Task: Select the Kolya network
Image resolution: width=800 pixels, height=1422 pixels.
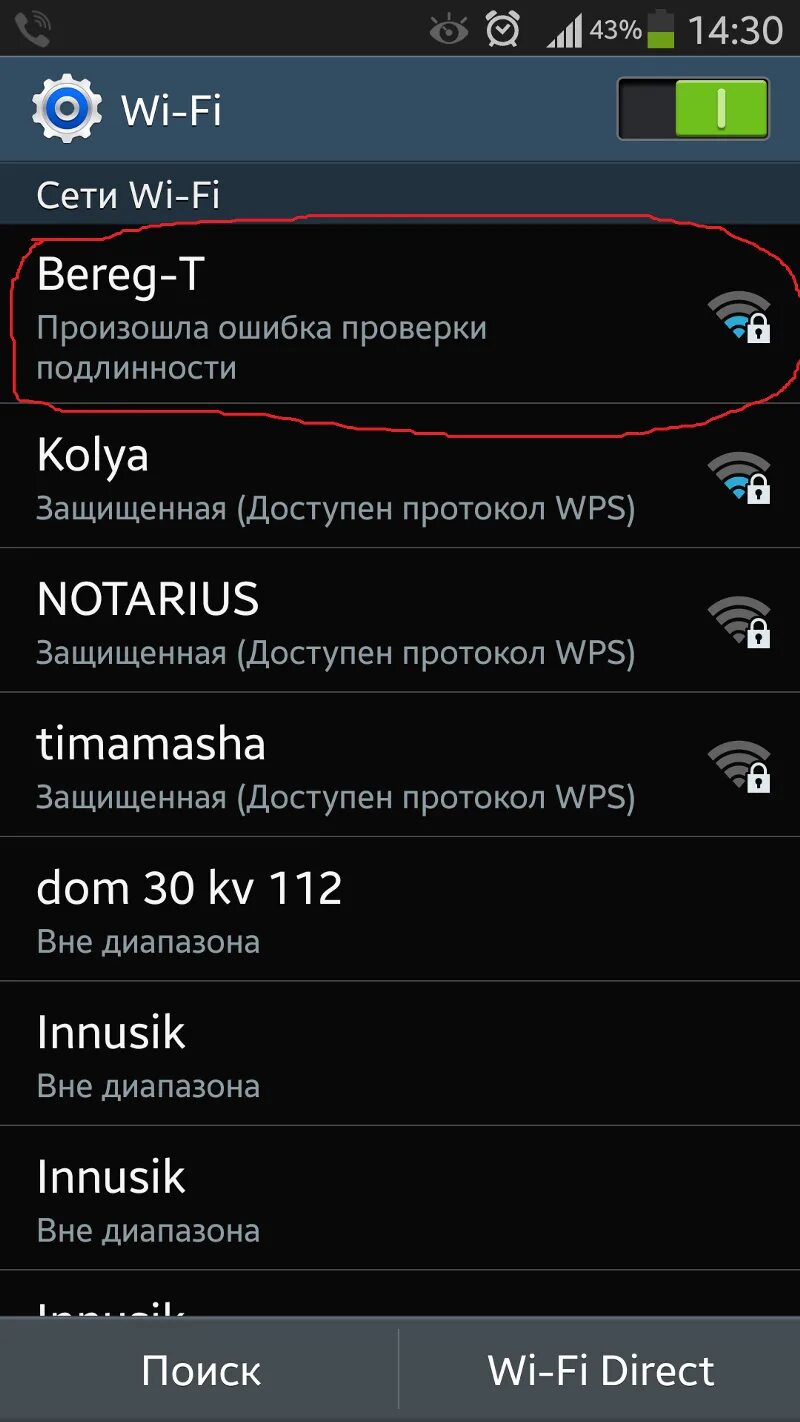Action: tap(400, 476)
